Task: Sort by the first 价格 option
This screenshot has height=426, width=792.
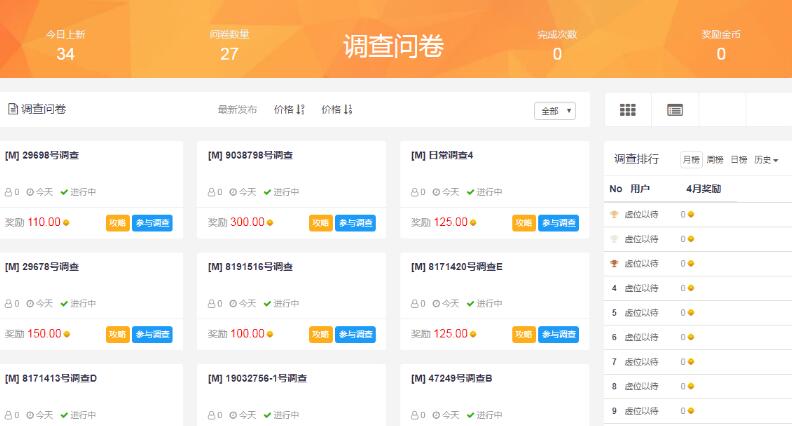Action: click(288, 110)
